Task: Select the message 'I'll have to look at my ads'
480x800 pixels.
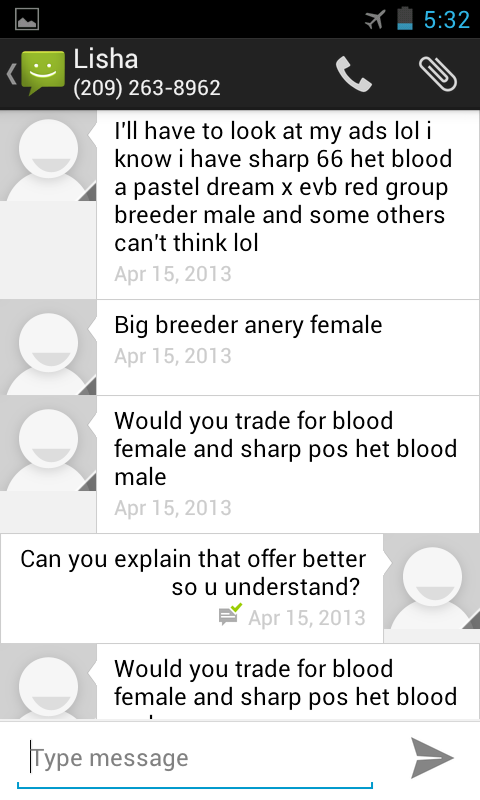Action: click(288, 204)
